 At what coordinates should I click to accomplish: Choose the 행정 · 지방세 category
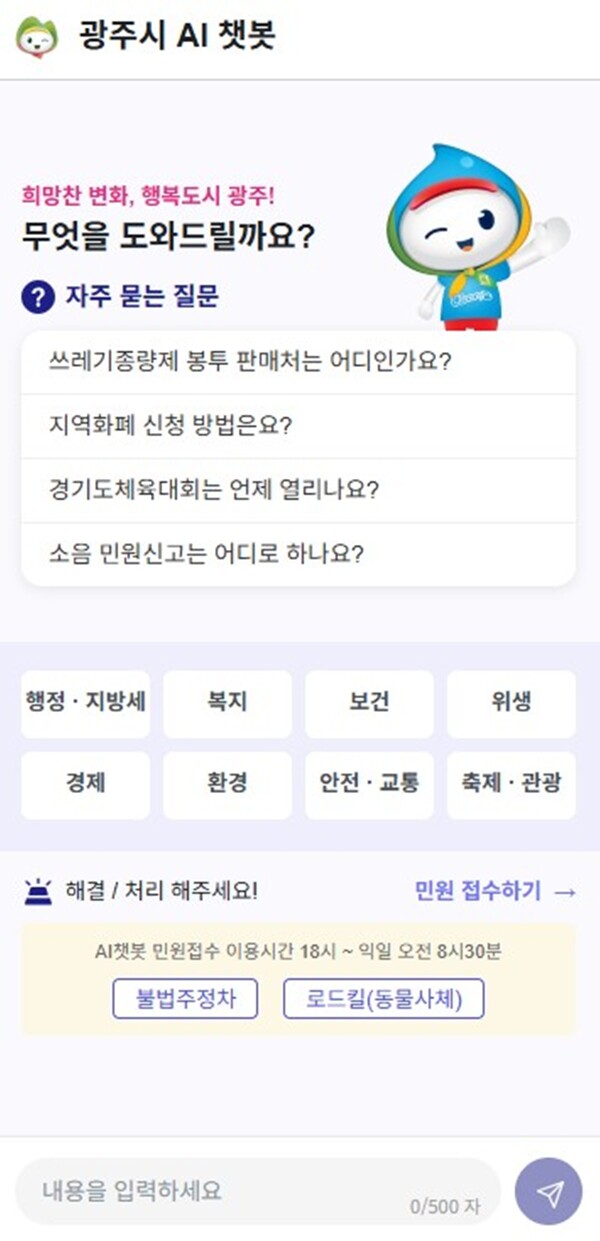85,704
